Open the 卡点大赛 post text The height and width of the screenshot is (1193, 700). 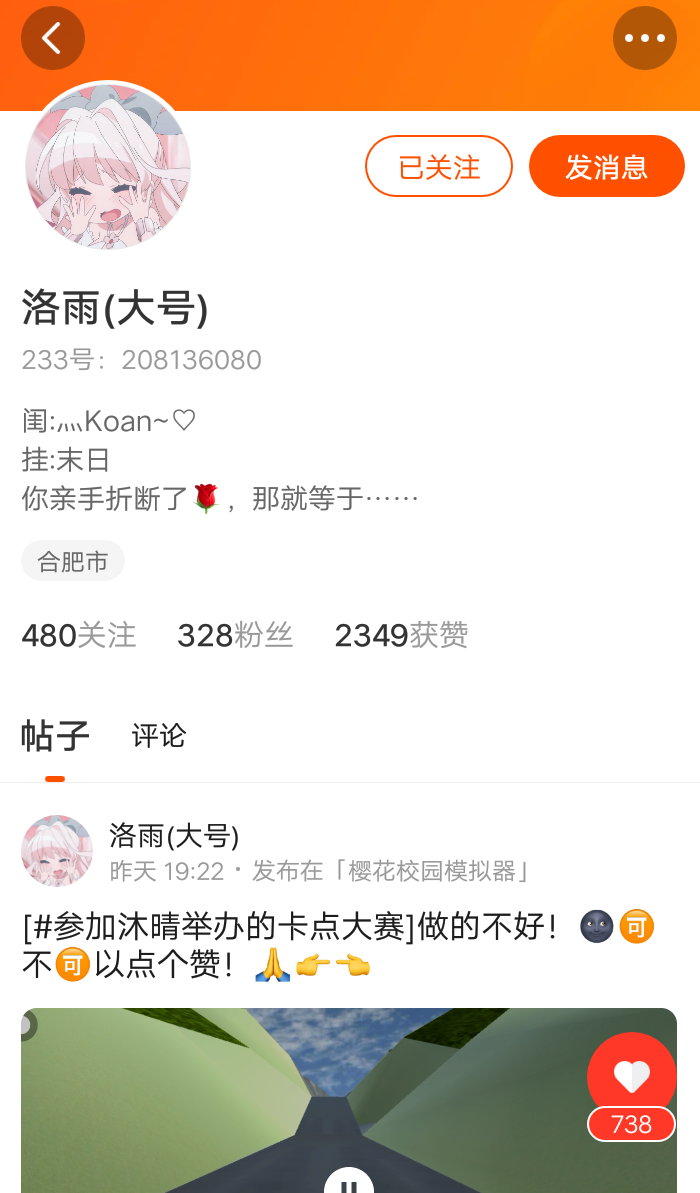pyautogui.click(x=339, y=946)
